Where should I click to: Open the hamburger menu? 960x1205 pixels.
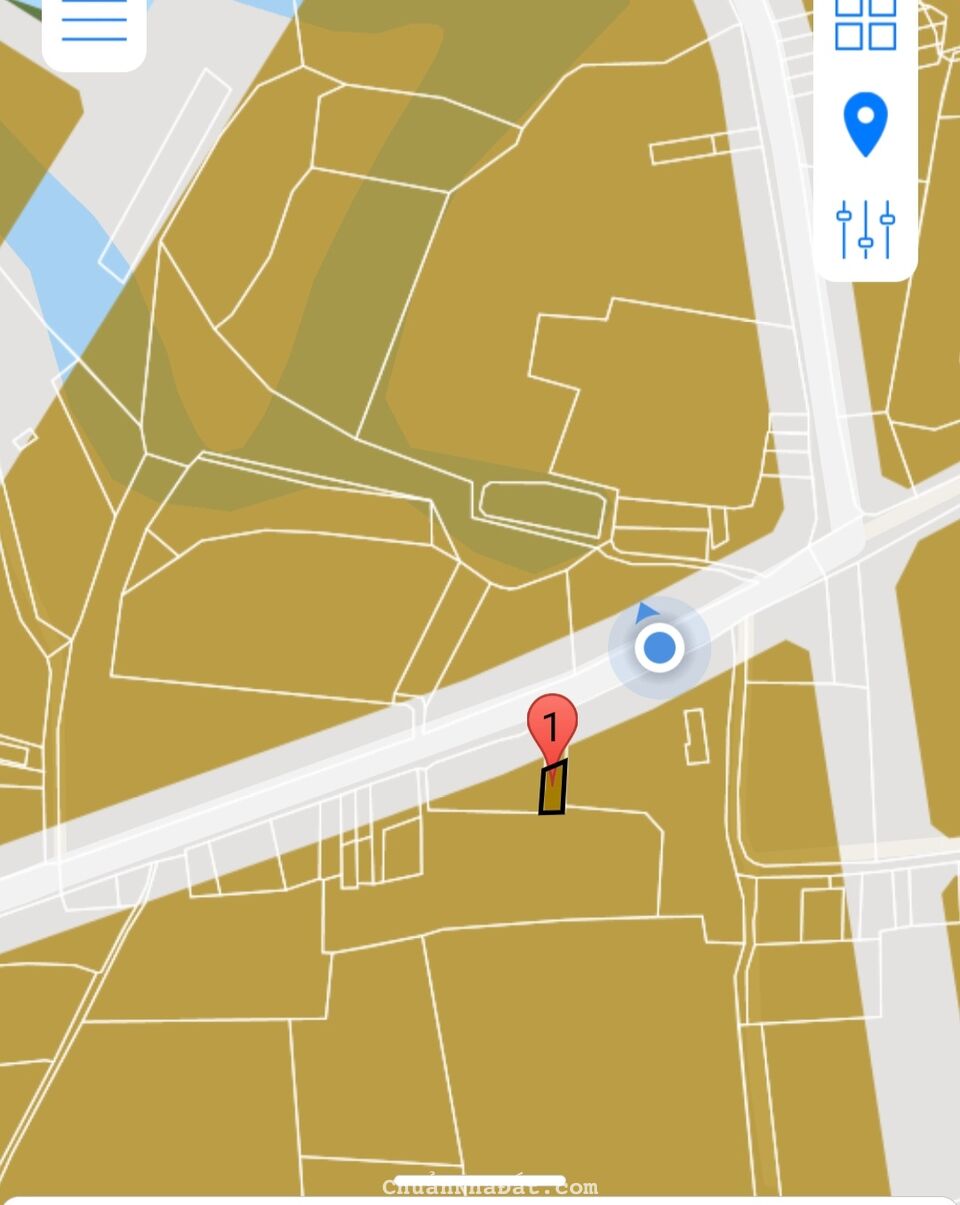pyautogui.click(x=94, y=22)
